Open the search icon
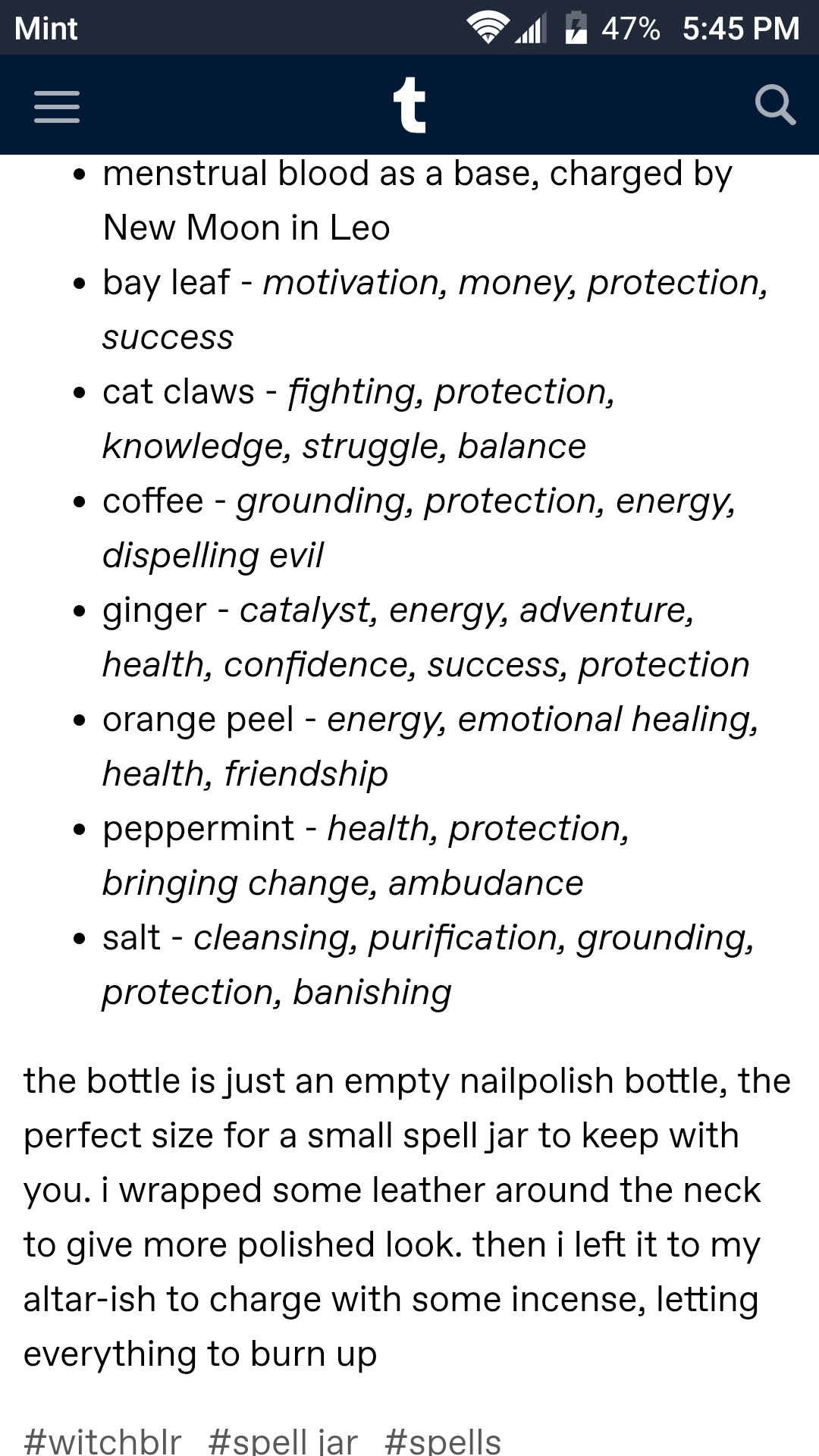The height and width of the screenshot is (1456, 819). (x=775, y=105)
